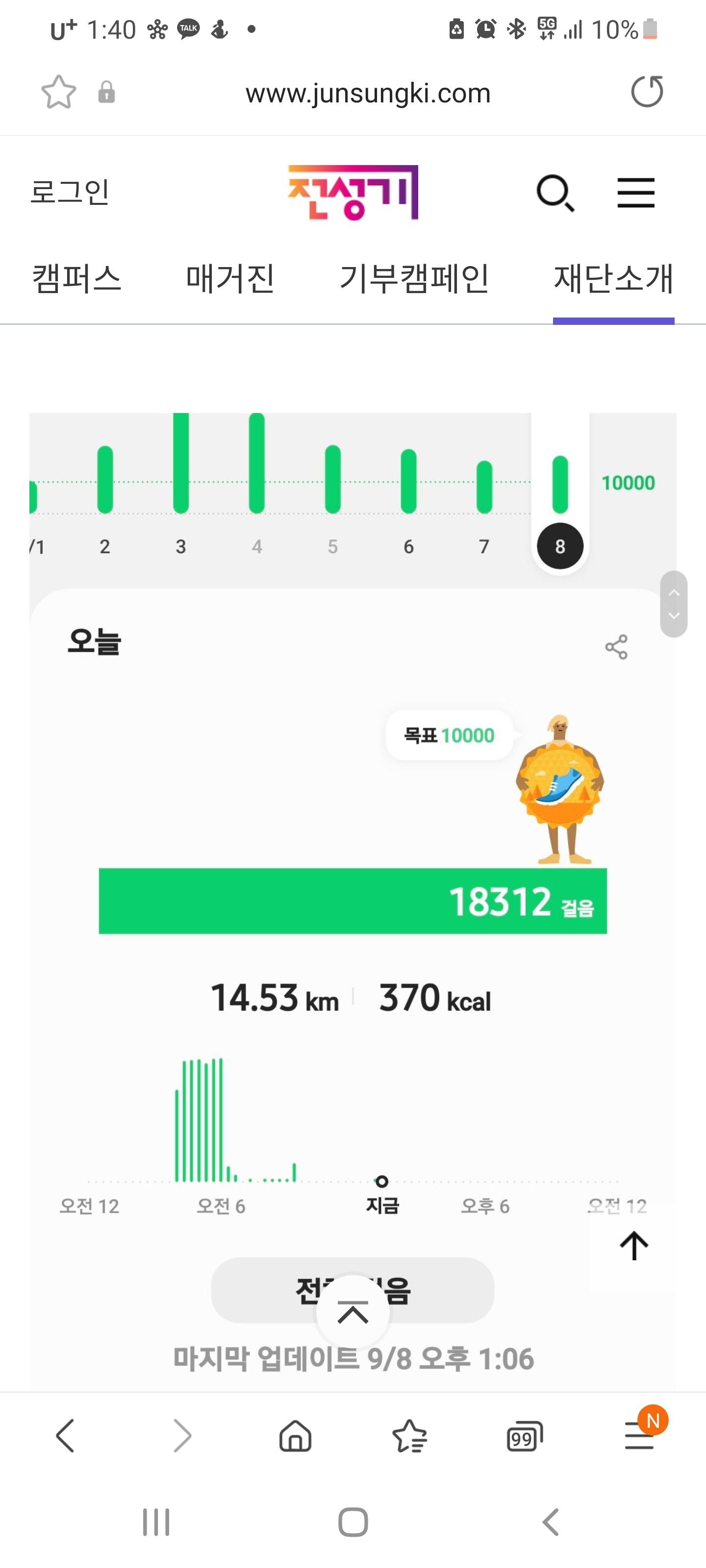Open the hamburger menu
The image size is (706, 1568).
[x=635, y=193]
